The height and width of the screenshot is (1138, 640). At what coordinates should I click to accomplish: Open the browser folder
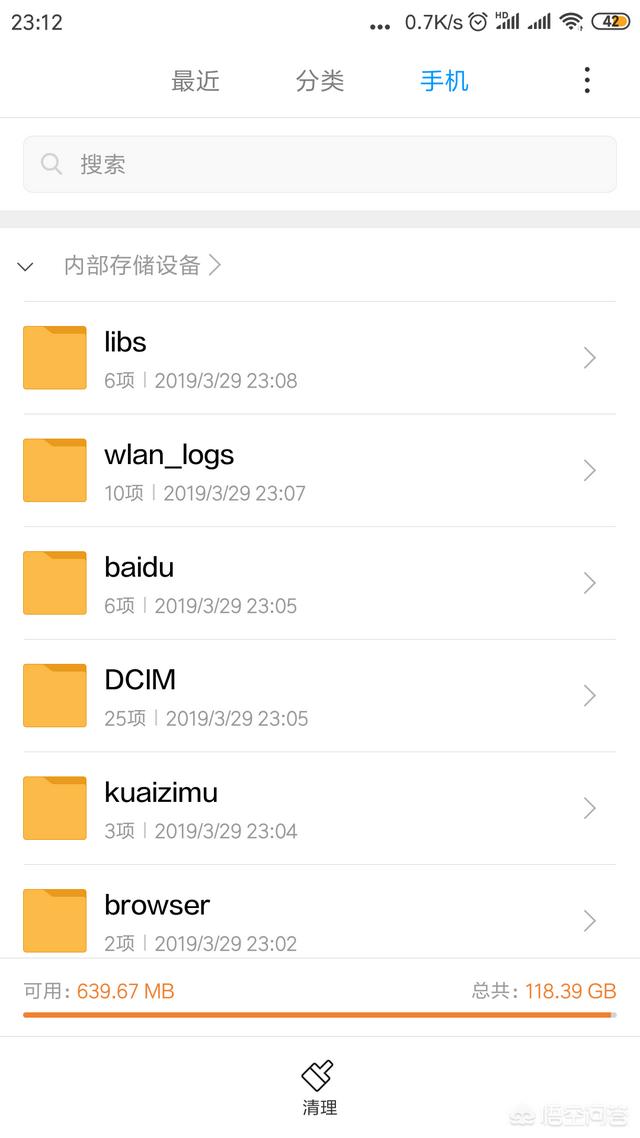tap(320, 912)
